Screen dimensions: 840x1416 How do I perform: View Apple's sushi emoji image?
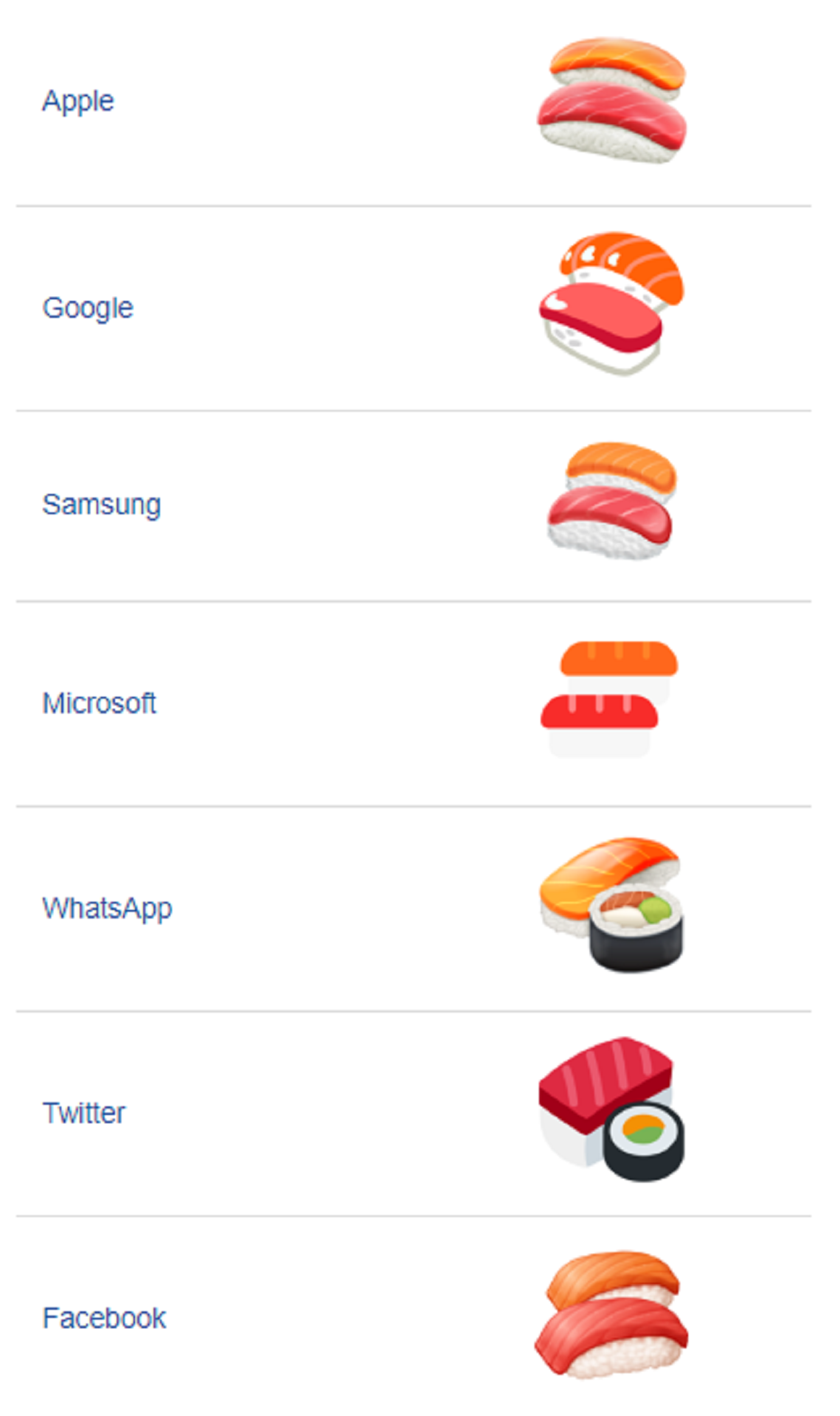point(611,100)
